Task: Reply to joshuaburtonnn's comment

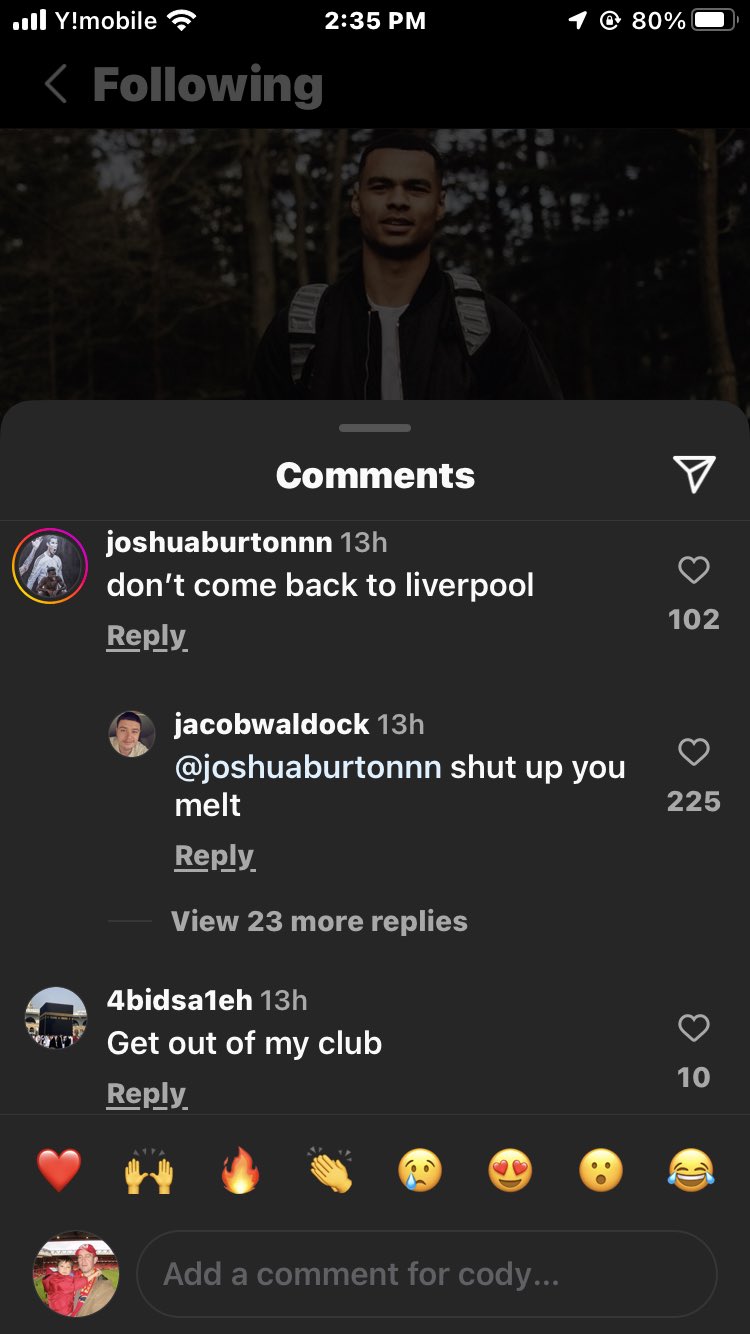Action: click(x=146, y=636)
